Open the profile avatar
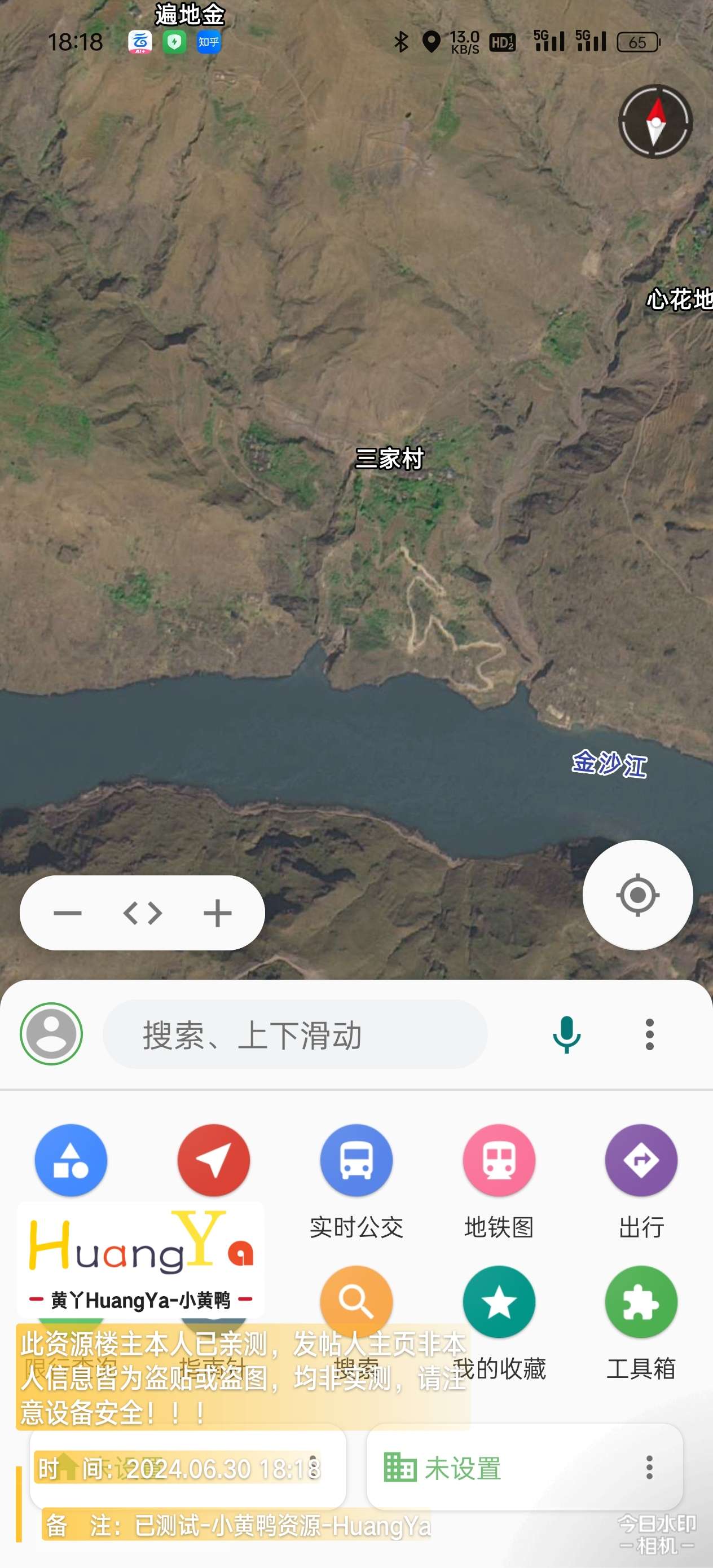The height and width of the screenshot is (1568, 713). [x=51, y=1033]
